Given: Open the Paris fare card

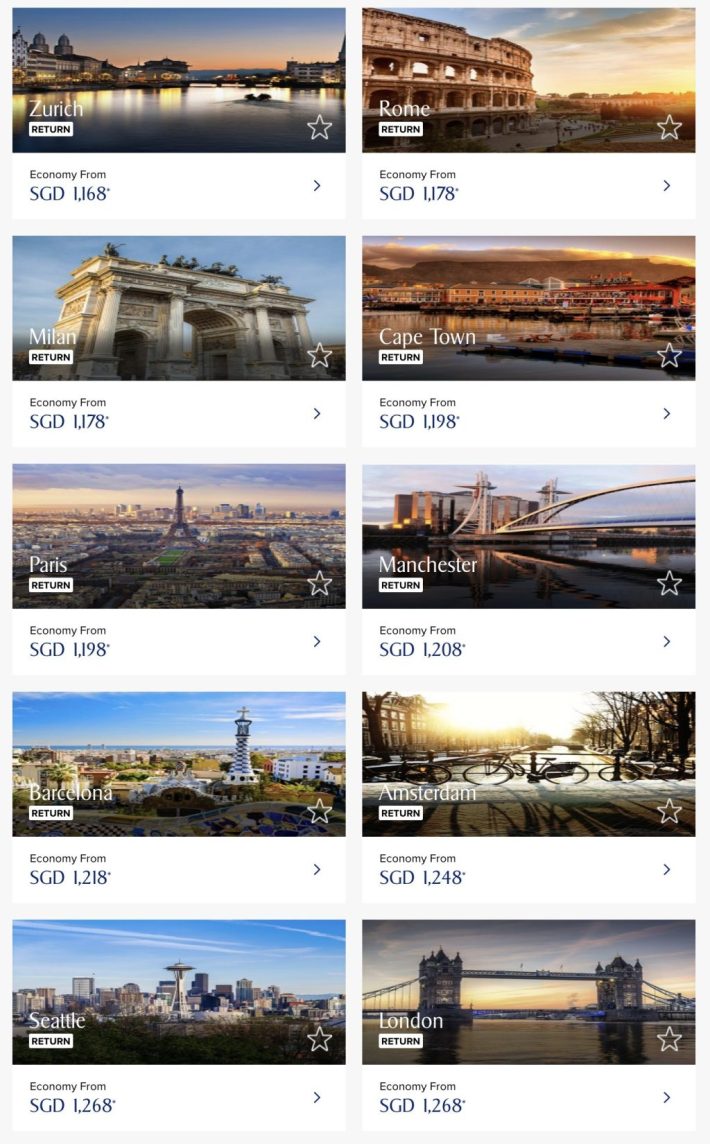Looking at the screenshot, I should (x=178, y=642).
